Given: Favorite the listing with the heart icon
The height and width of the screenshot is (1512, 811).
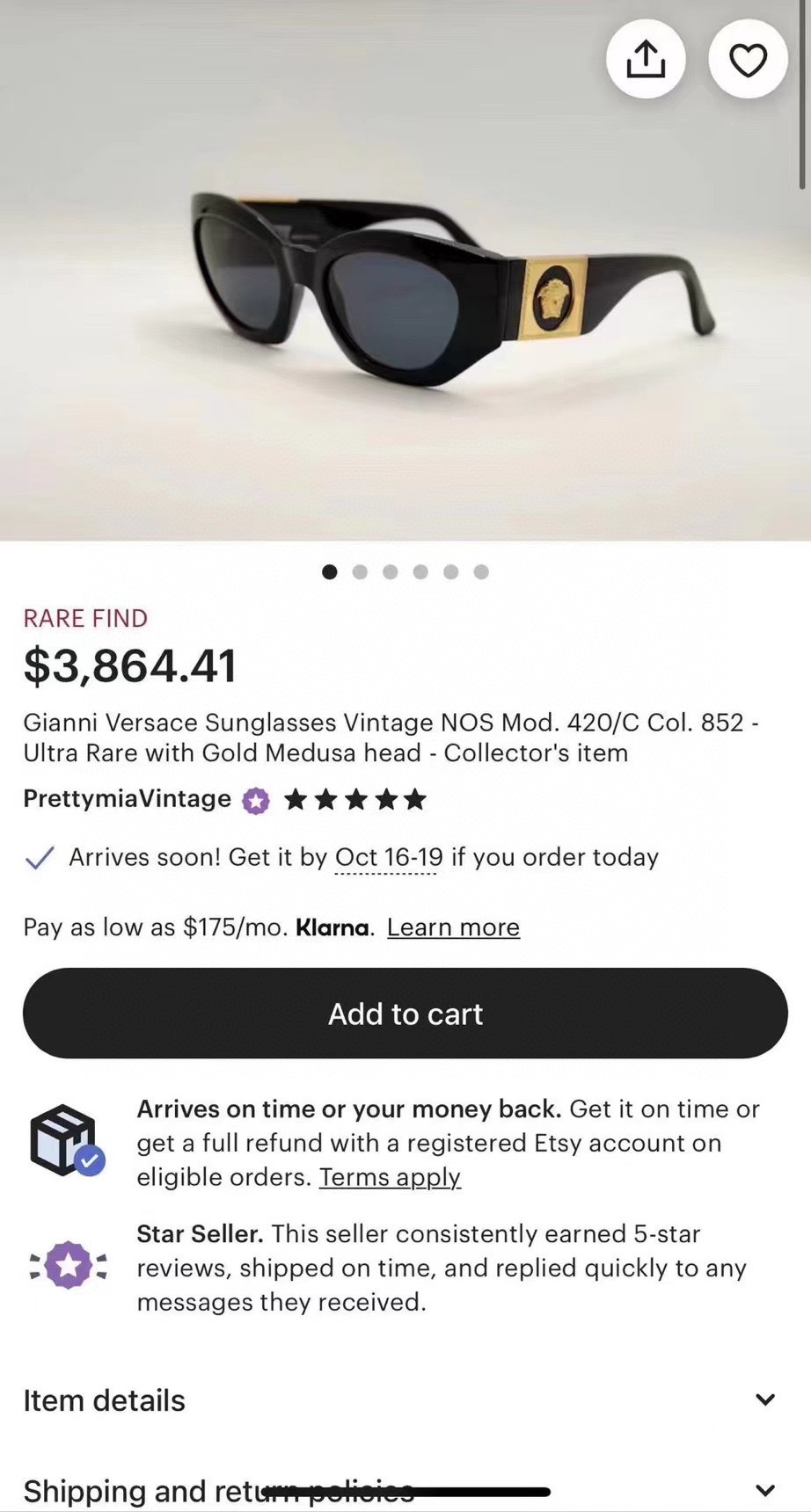Looking at the screenshot, I should click(748, 59).
